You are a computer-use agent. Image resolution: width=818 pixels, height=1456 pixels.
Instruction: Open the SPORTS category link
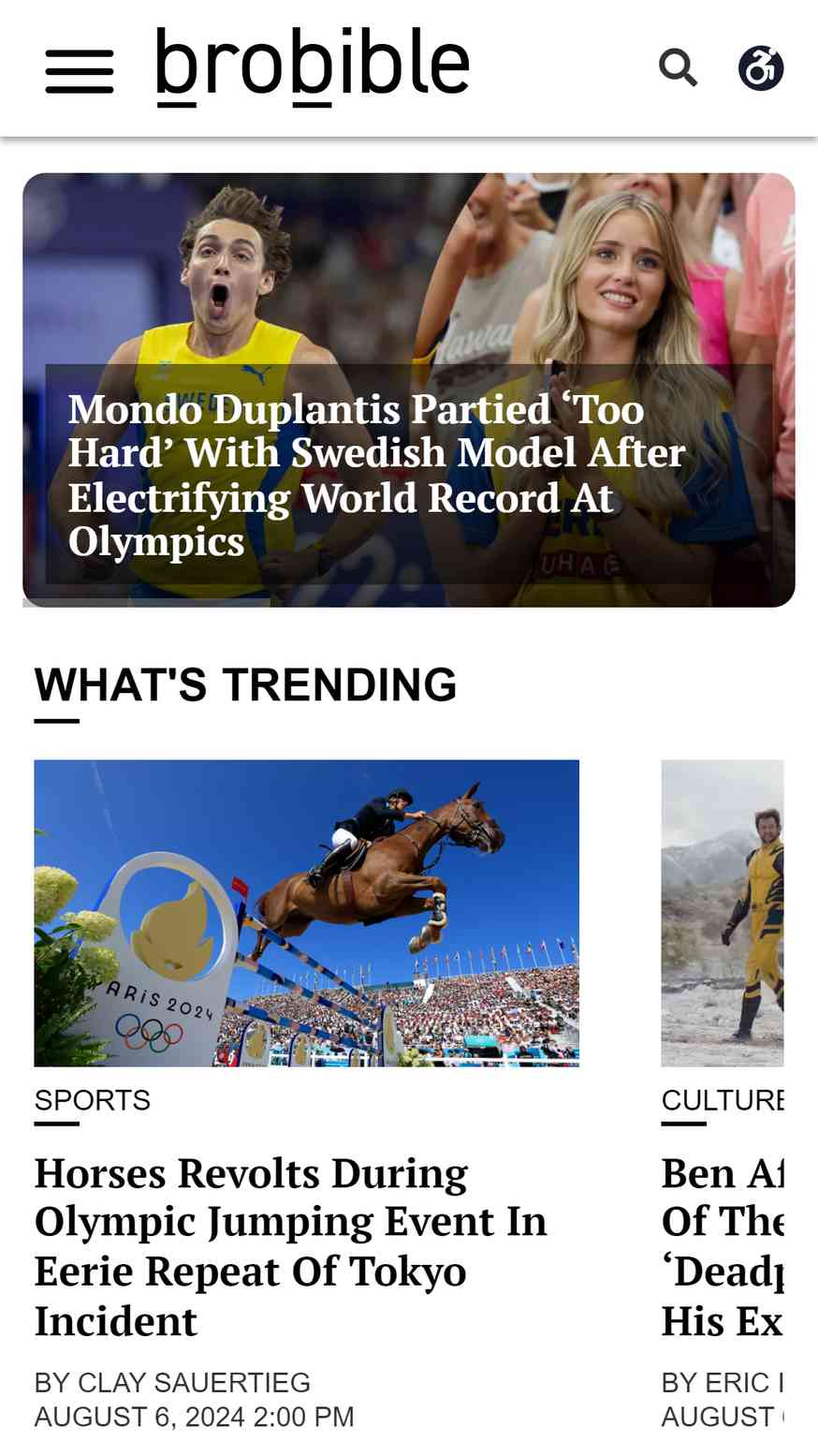tap(92, 1100)
